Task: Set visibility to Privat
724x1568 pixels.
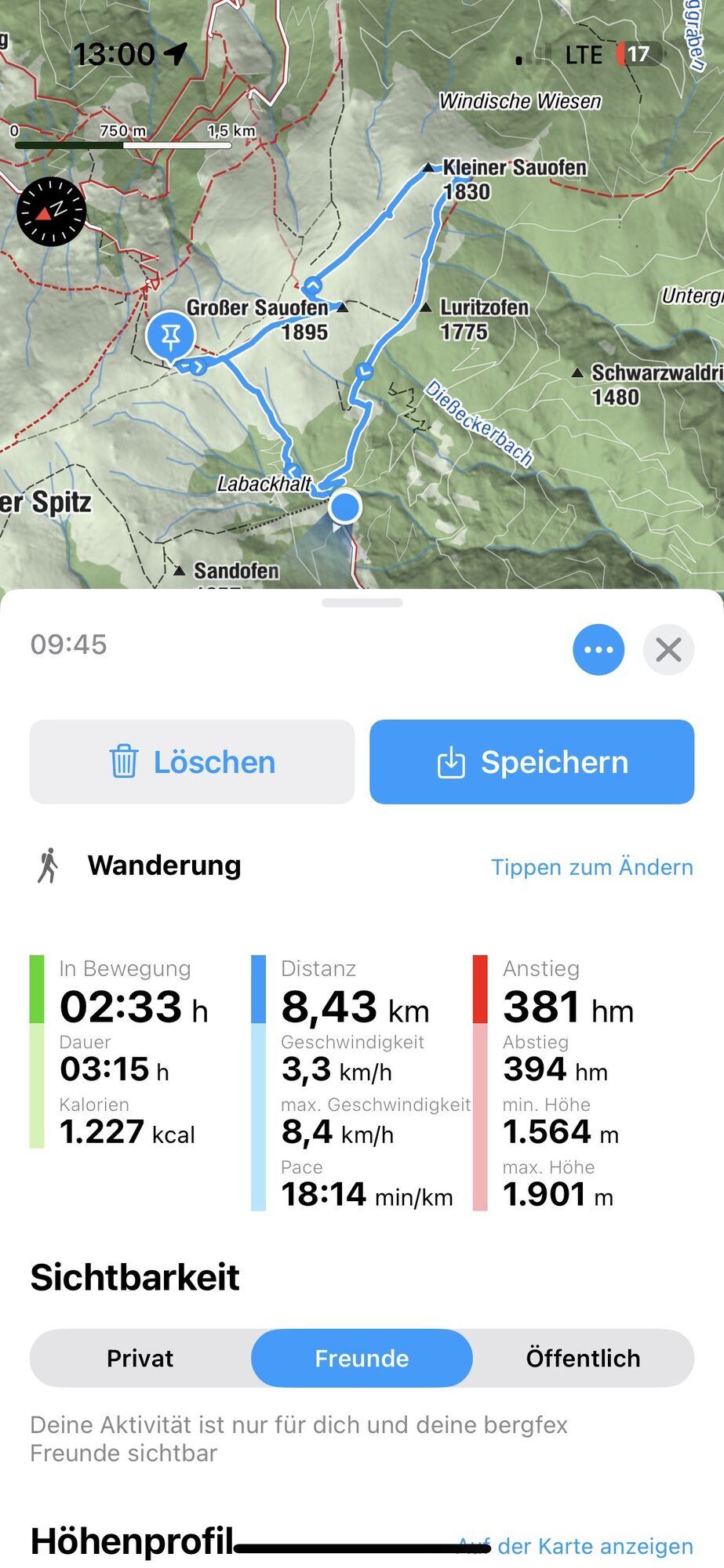Action: pos(140,1358)
